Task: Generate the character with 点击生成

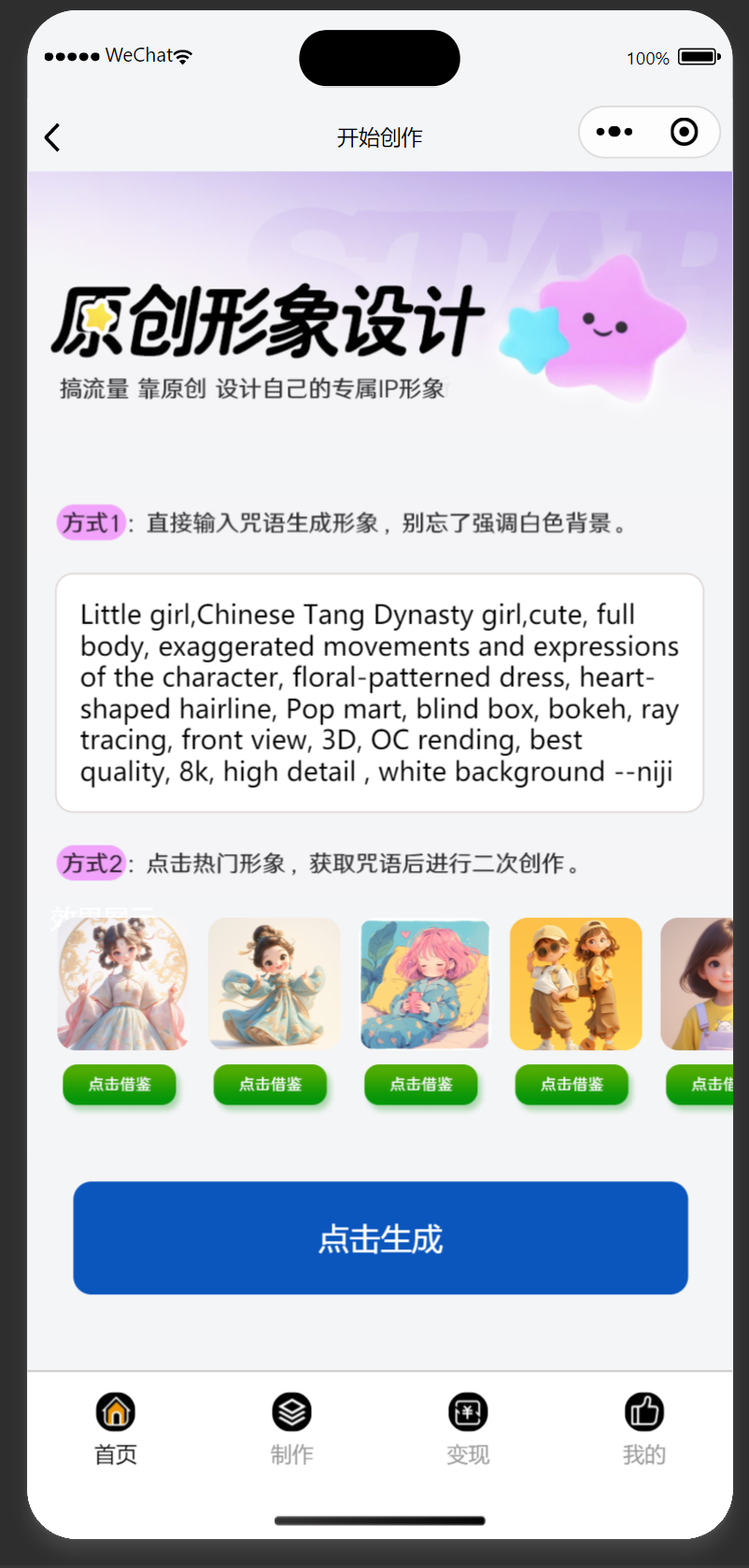Action: 380,1237
